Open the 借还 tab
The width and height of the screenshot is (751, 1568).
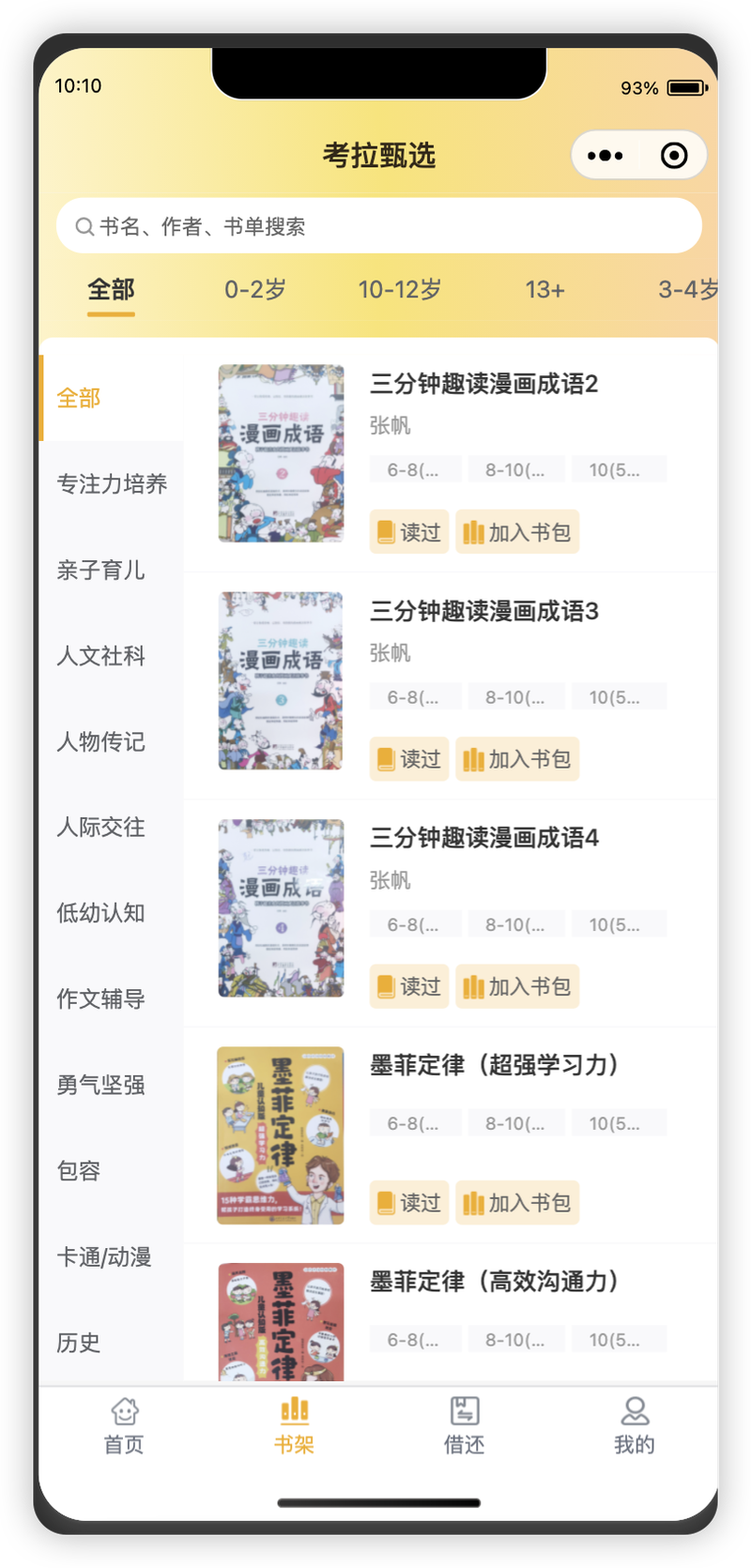click(x=465, y=1425)
